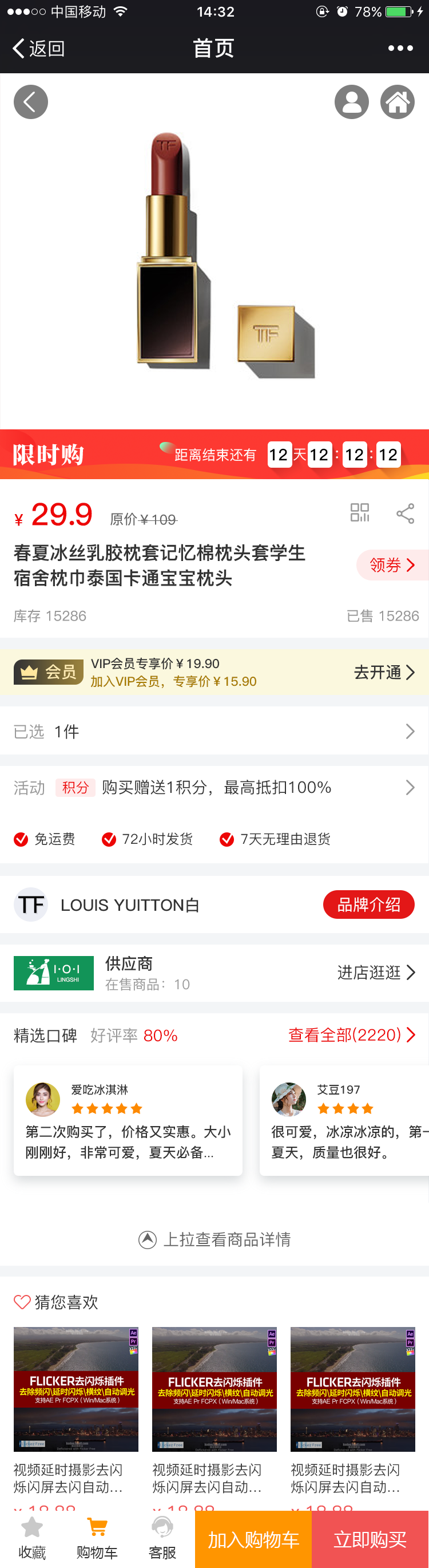The height and width of the screenshot is (1568, 429).
Task: Open the three-dot overflow menu
Action: [400, 48]
